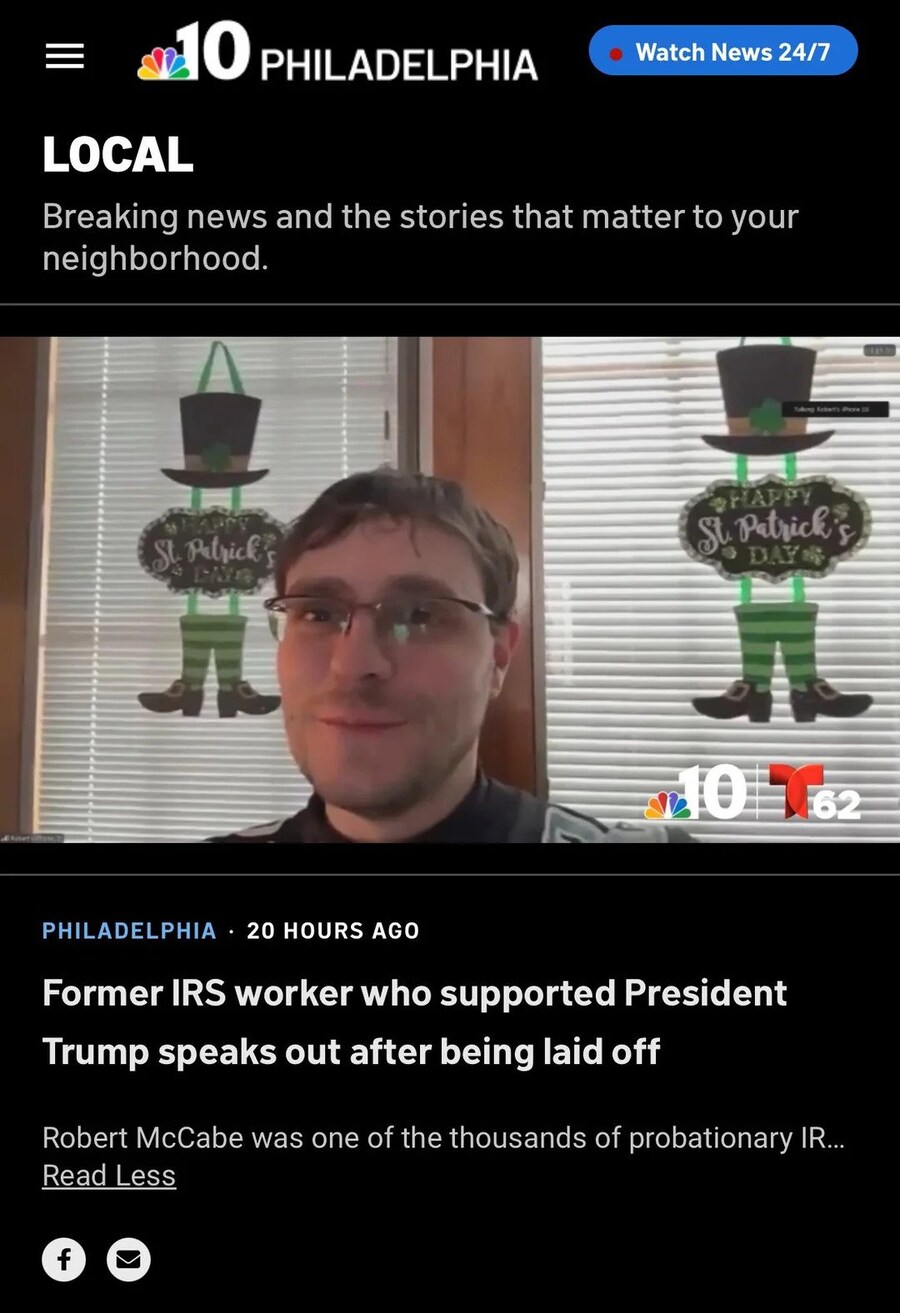Share the article on Facebook
This screenshot has width=900, height=1313.
coord(64,1259)
